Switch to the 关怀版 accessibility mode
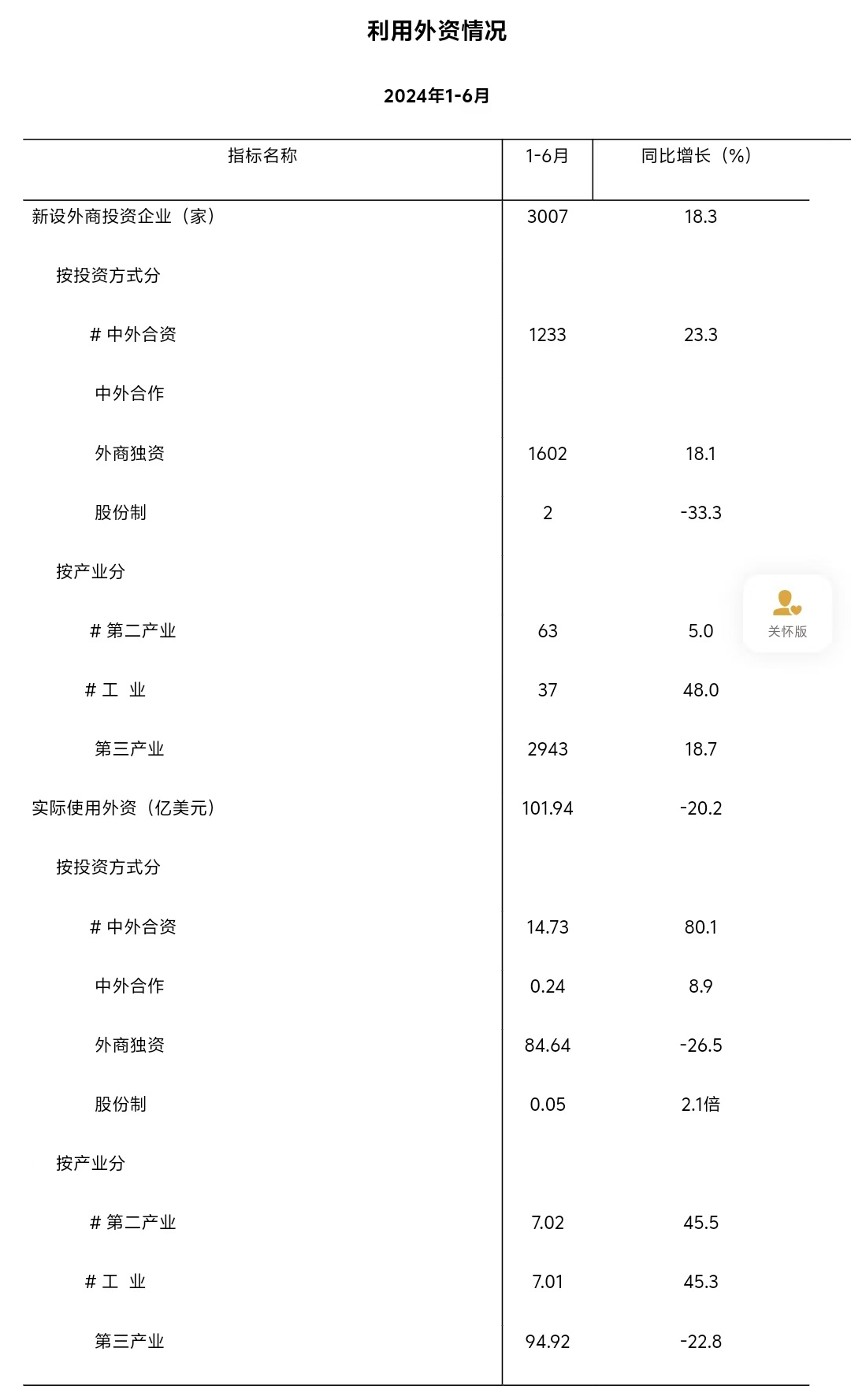Viewport: 851px width, 1400px height. pyautogui.click(x=787, y=614)
